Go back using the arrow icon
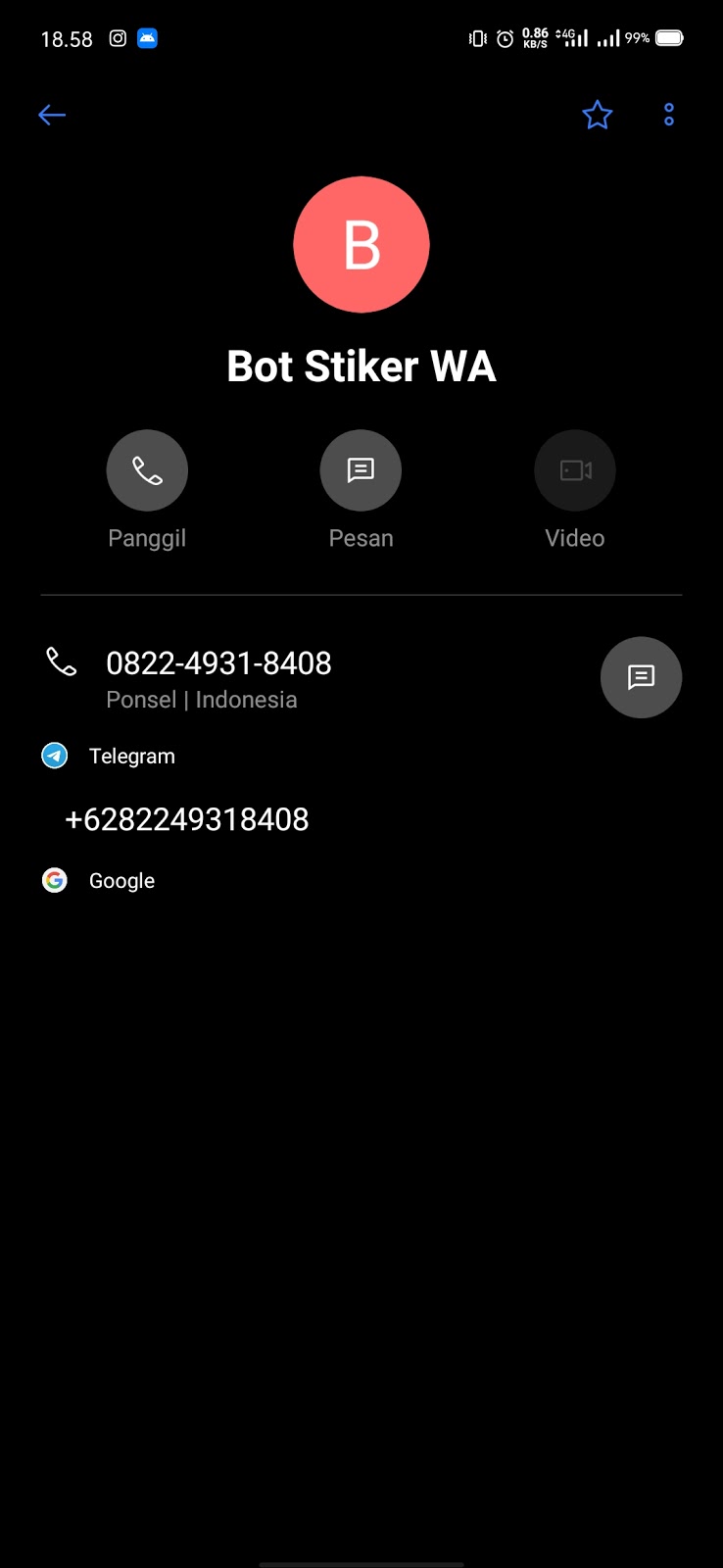Image resolution: width=723 pixels, height=1568 pixels. click(x=52, y=116)
